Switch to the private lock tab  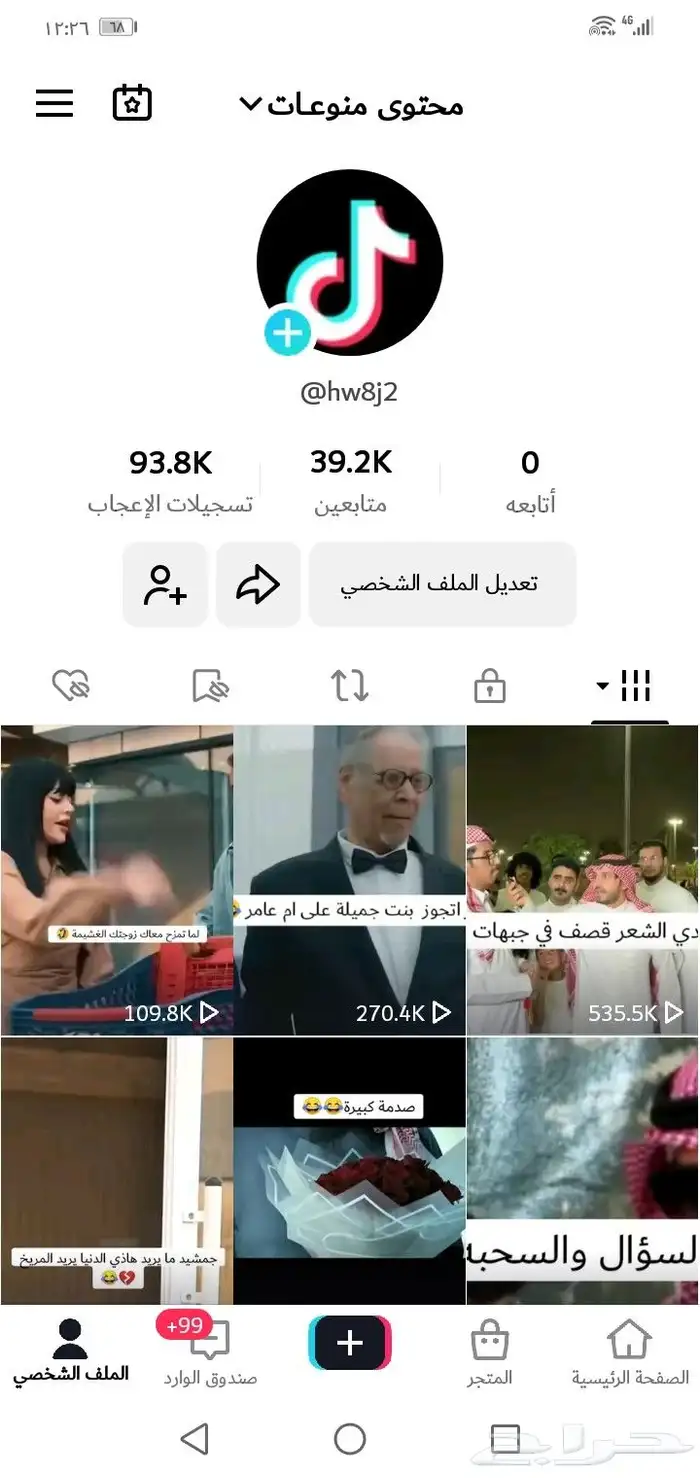point(489,686)
